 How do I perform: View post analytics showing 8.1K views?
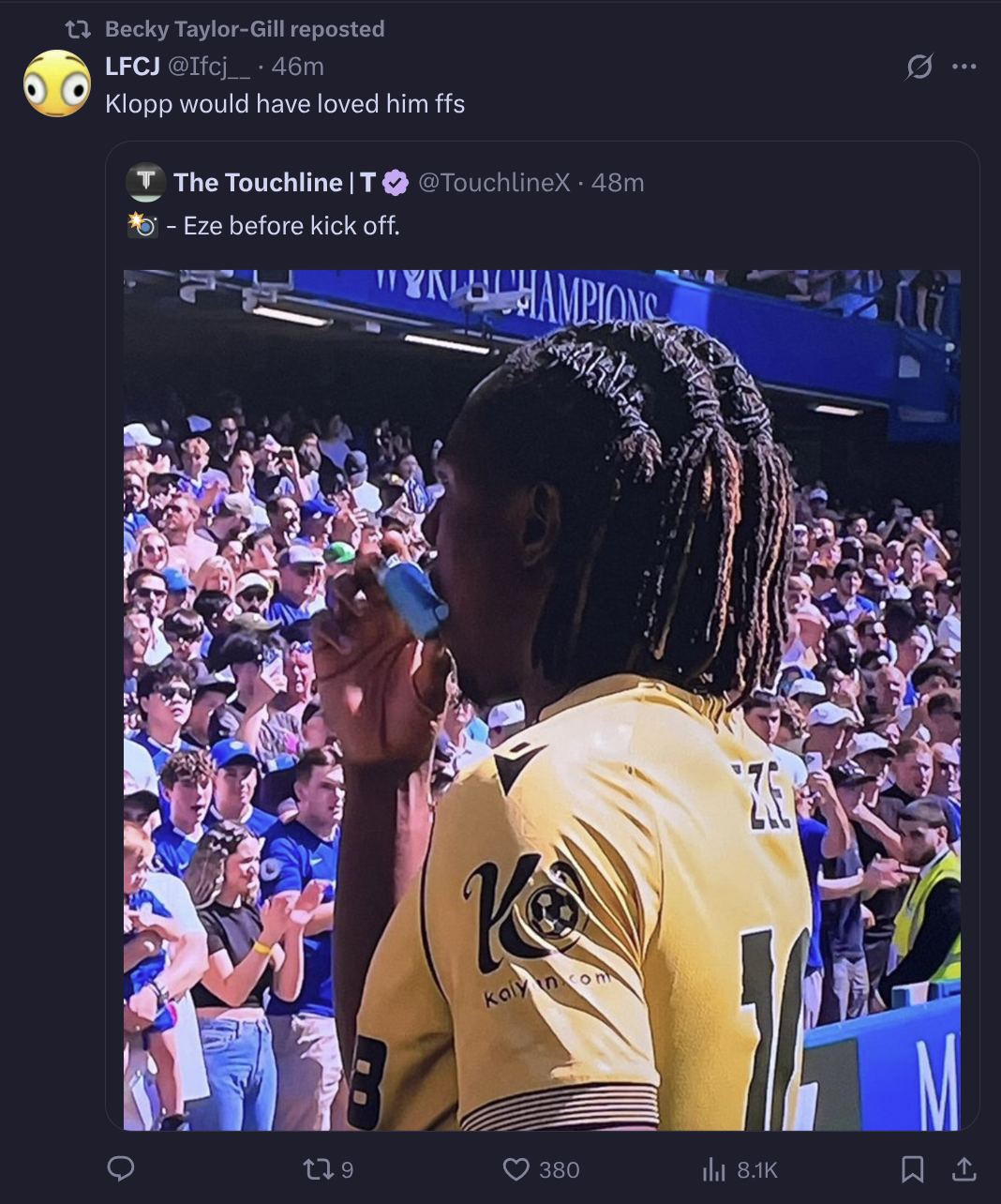point(740,1169)
